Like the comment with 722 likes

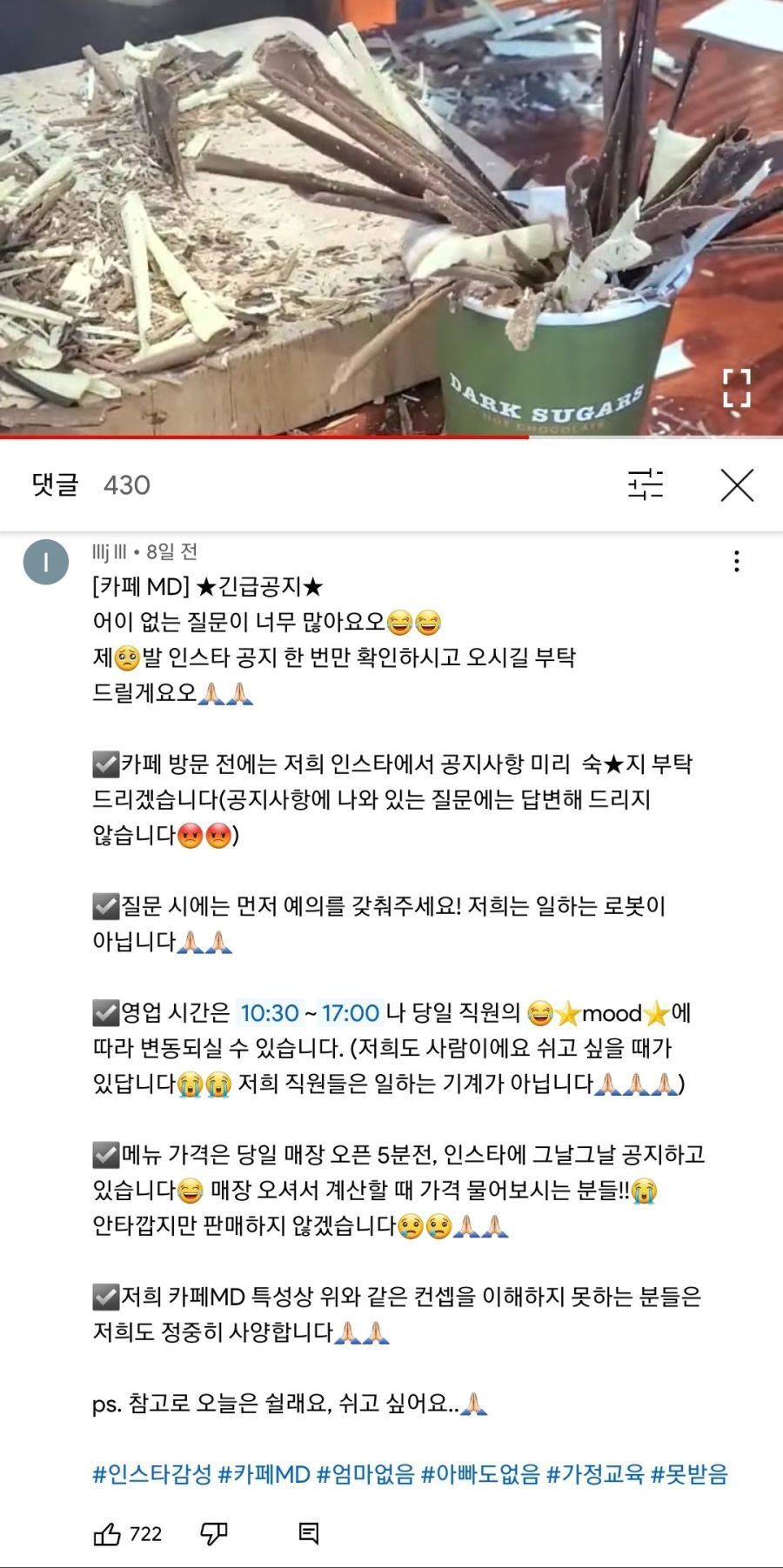click(x=107, y=1533)
